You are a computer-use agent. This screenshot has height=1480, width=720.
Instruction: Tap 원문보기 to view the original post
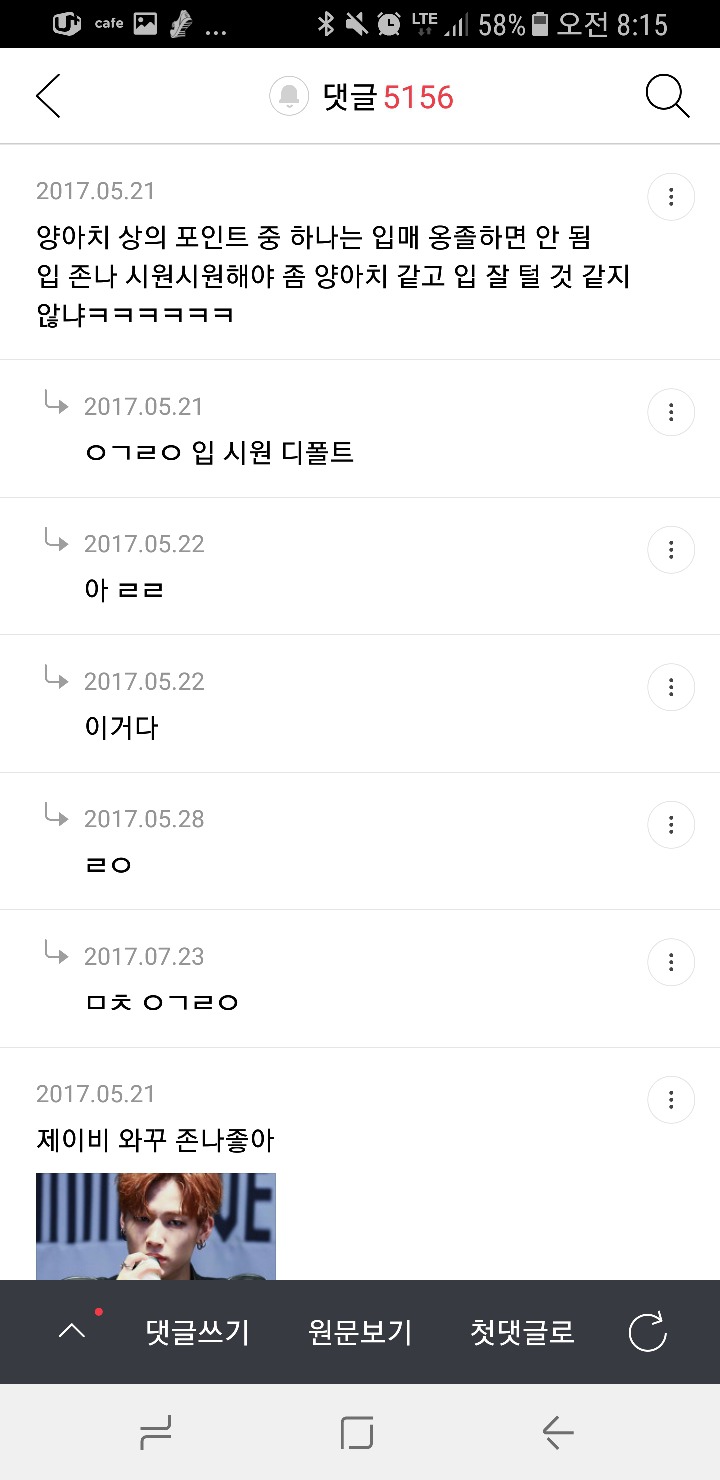coord(360,1332)
